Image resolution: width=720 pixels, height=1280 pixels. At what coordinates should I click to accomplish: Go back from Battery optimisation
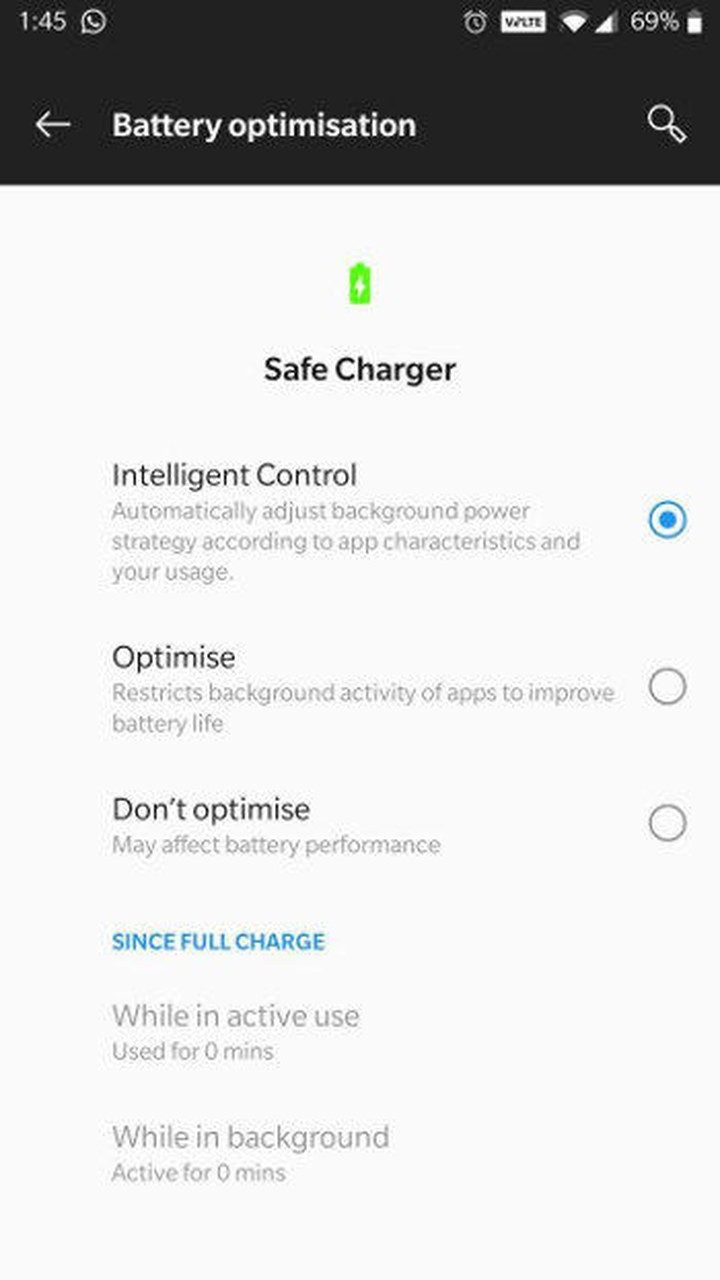pyautogui.click(x=52, y=125)
